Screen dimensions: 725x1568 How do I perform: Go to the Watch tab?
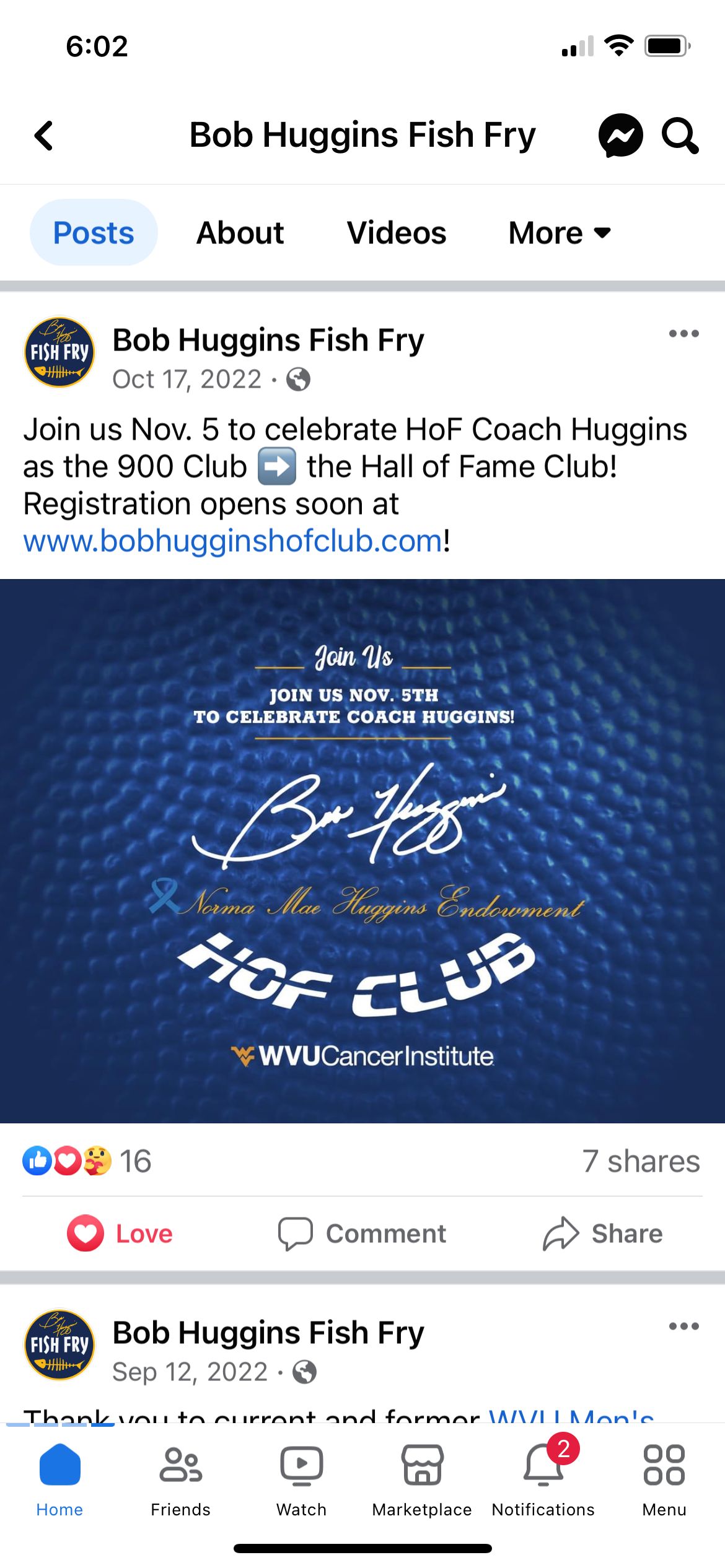[x=301, y=1481]
